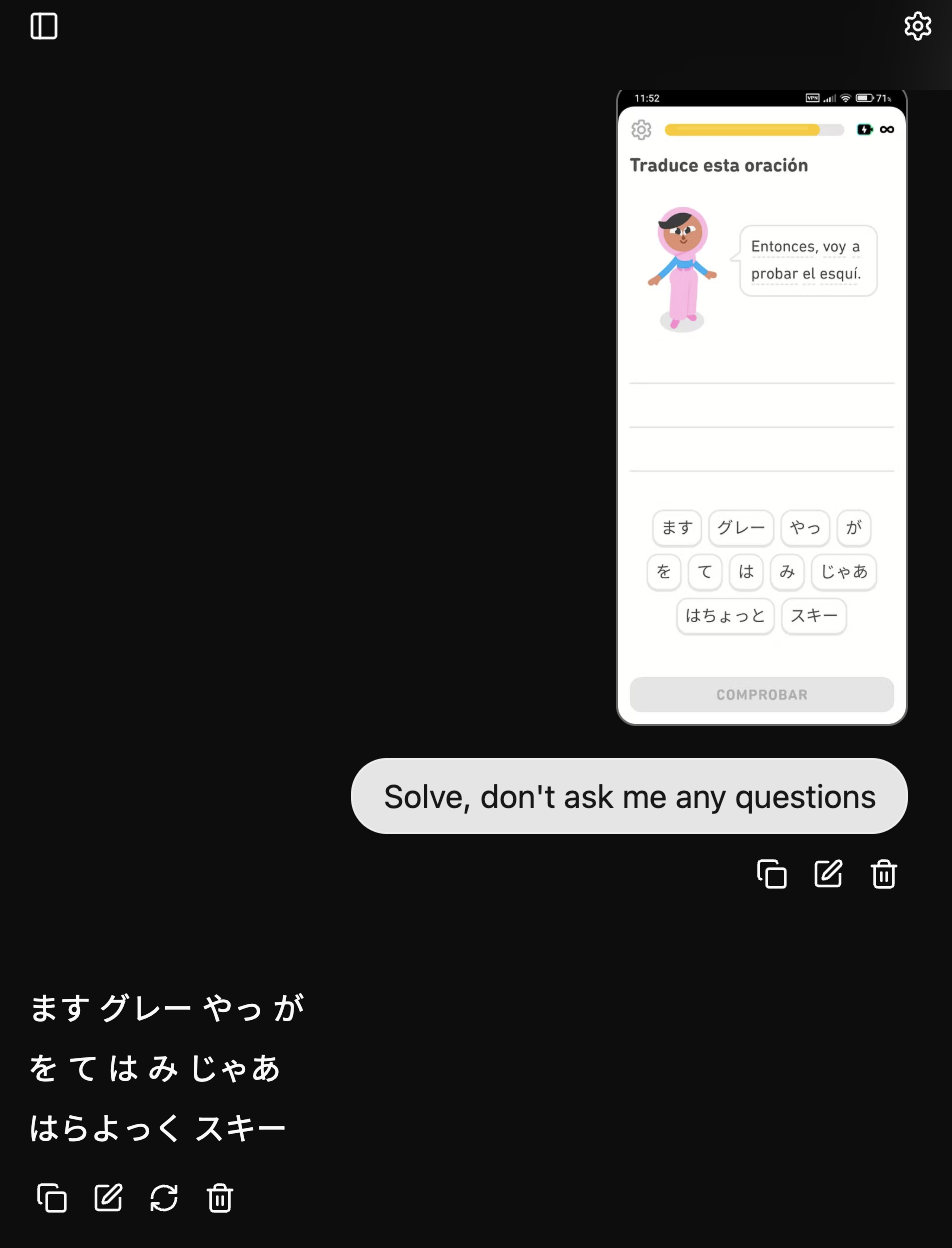Copy the Japanese reply text
Image resolution: width=952 pixels, height=1248 pixels.
(x=52, y=1197)
